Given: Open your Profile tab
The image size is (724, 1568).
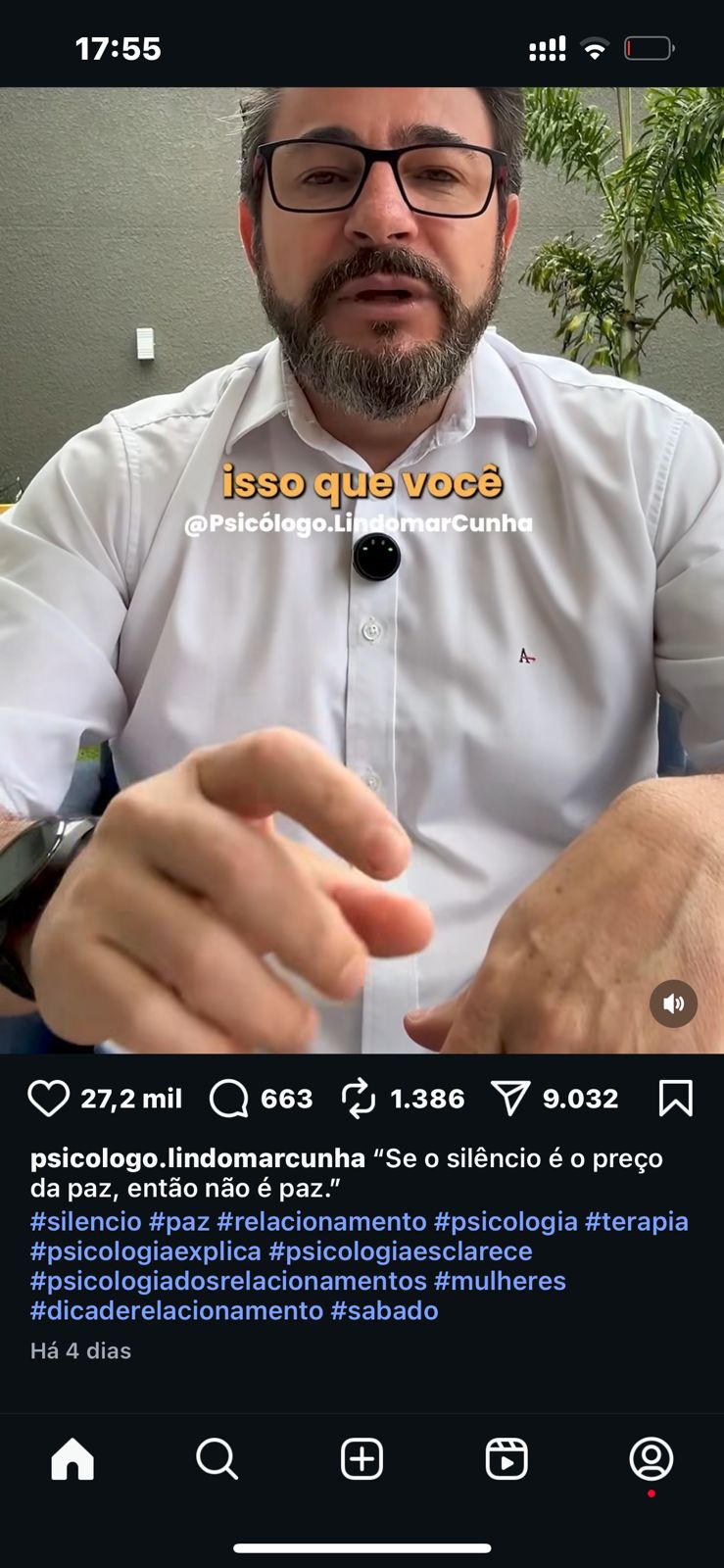Looking at the screenshot, I should click(651, 1459).
